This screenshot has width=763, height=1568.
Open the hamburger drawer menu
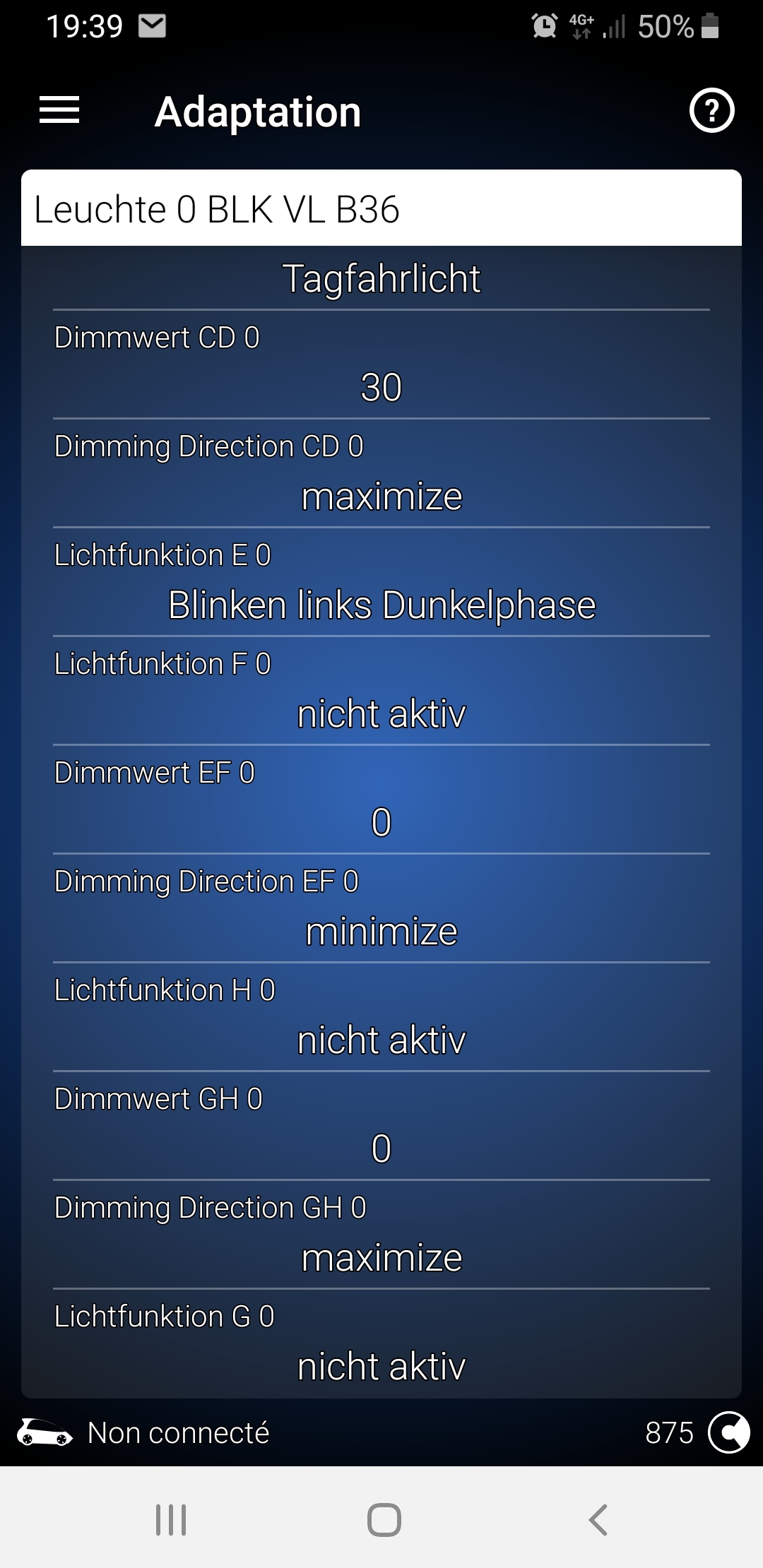coord(59,110)
